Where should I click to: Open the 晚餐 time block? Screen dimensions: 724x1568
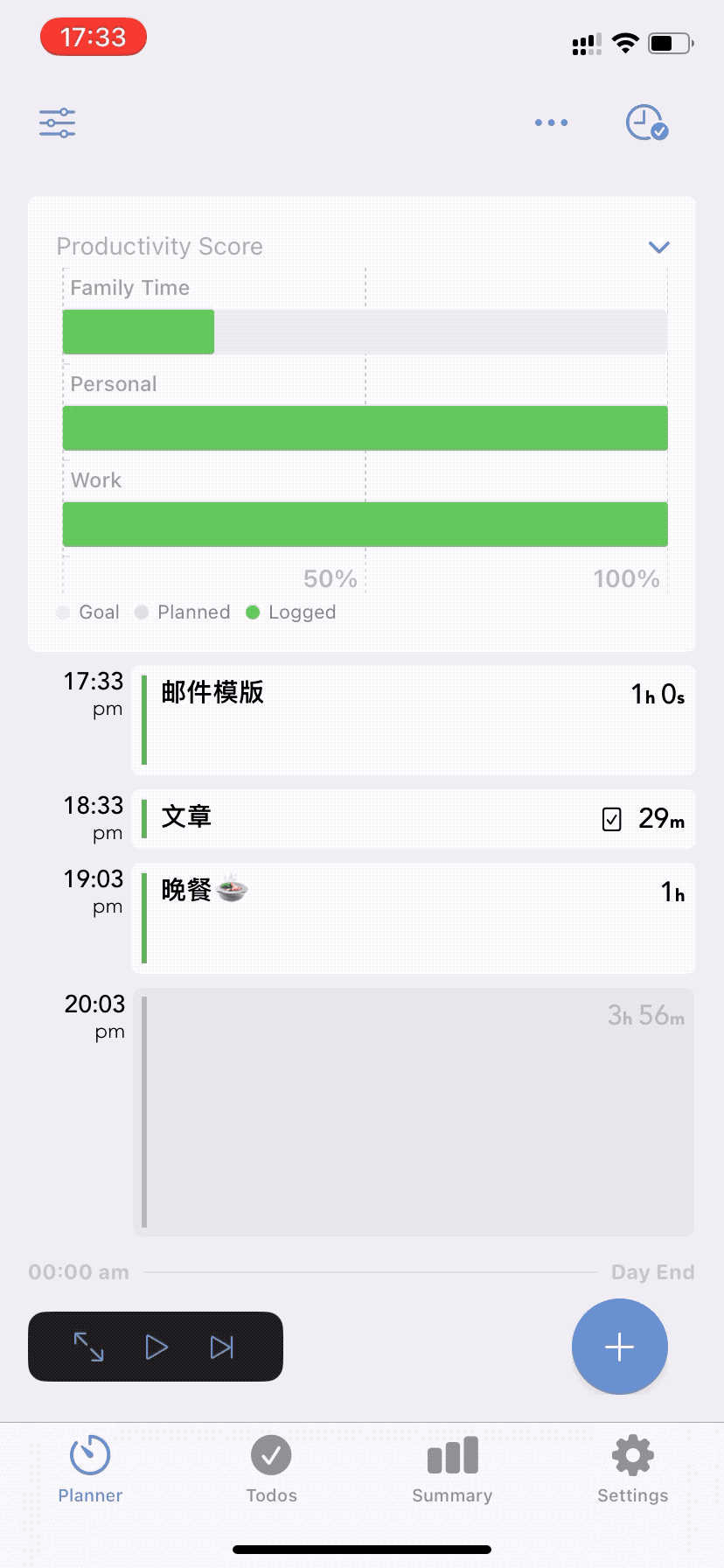413,918
